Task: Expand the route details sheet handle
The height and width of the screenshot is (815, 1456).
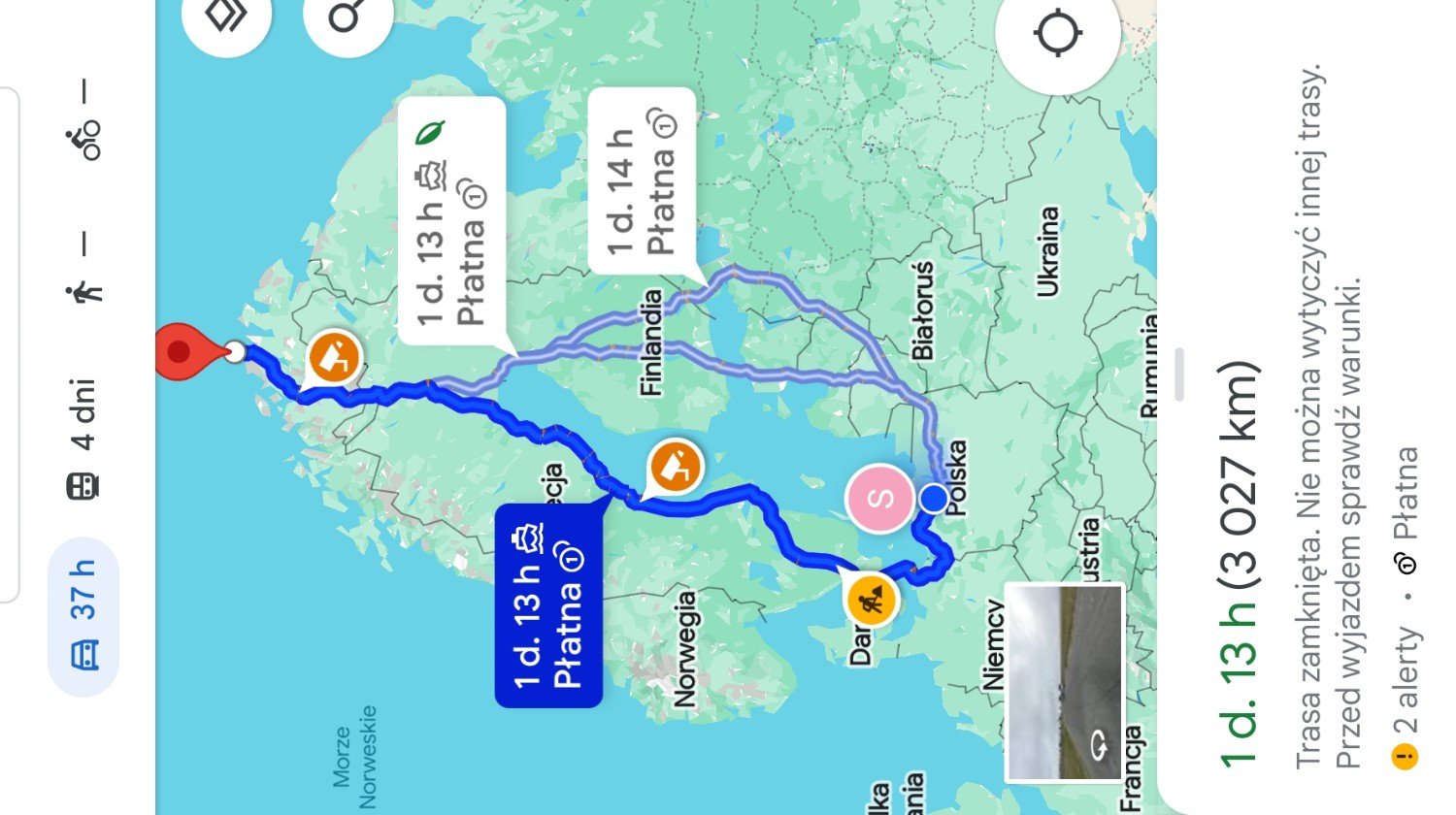Action: point(1179,375)
